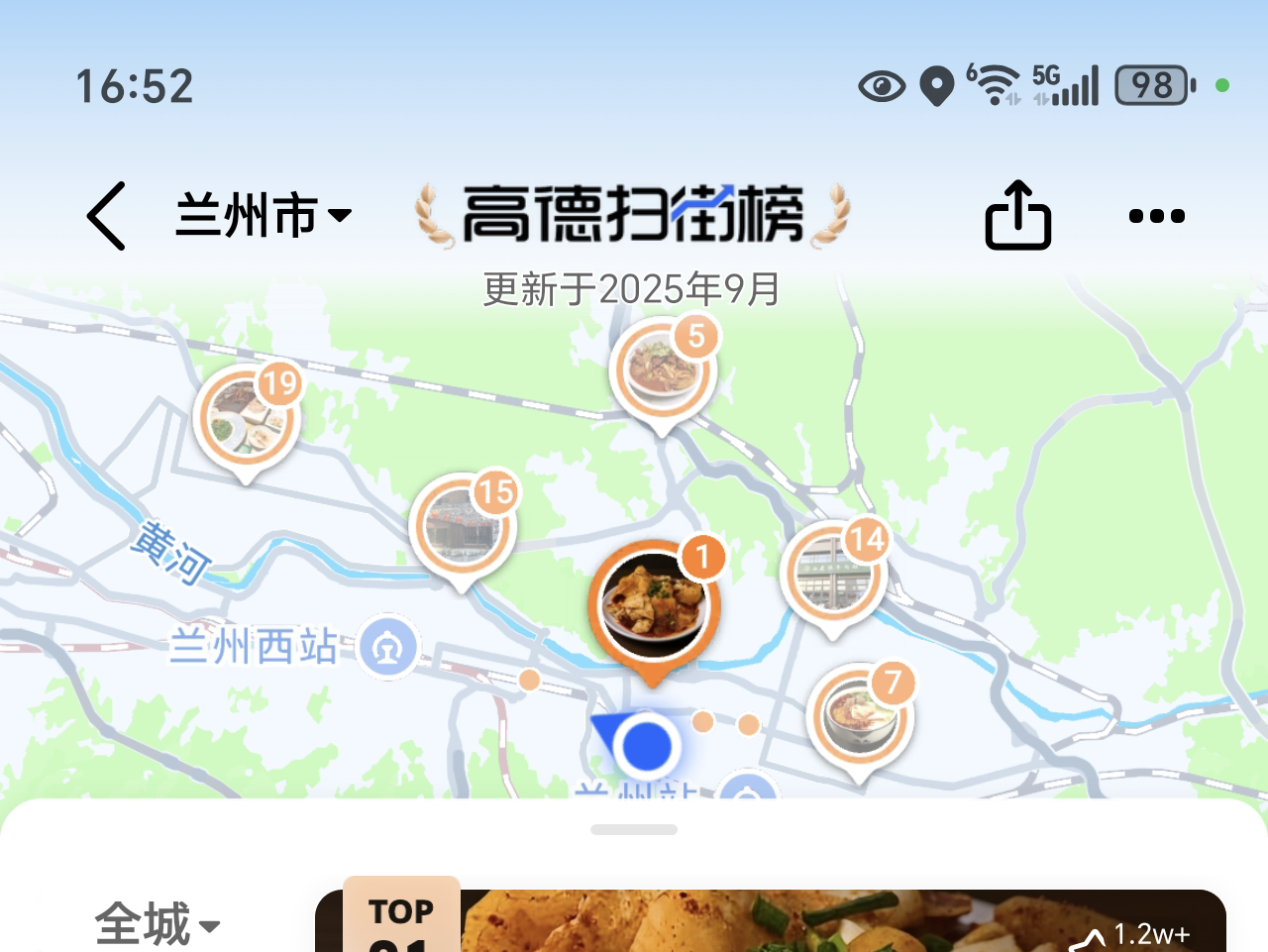Share this street ranking list
The image size is (1268, 952).
click(x=1017, y=214)
